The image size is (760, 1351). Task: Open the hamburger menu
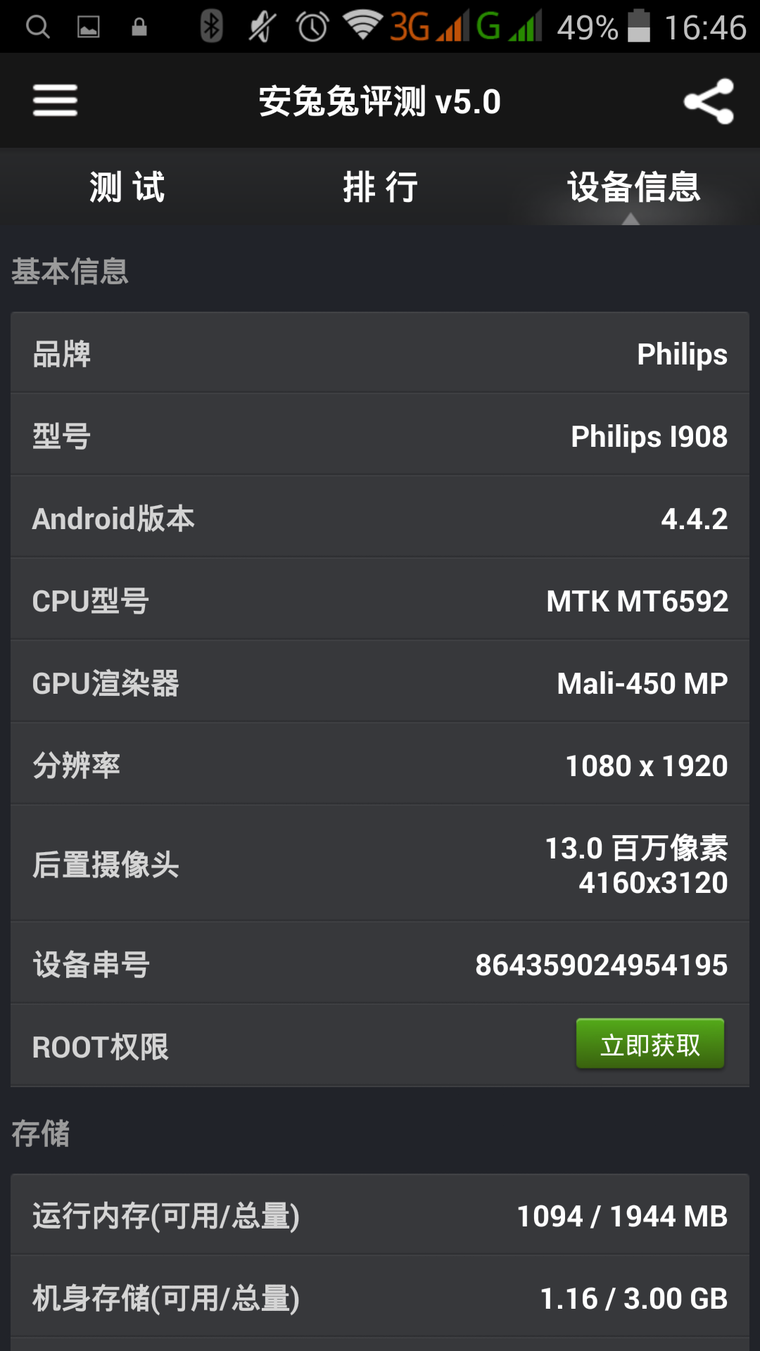coord(55,100)
